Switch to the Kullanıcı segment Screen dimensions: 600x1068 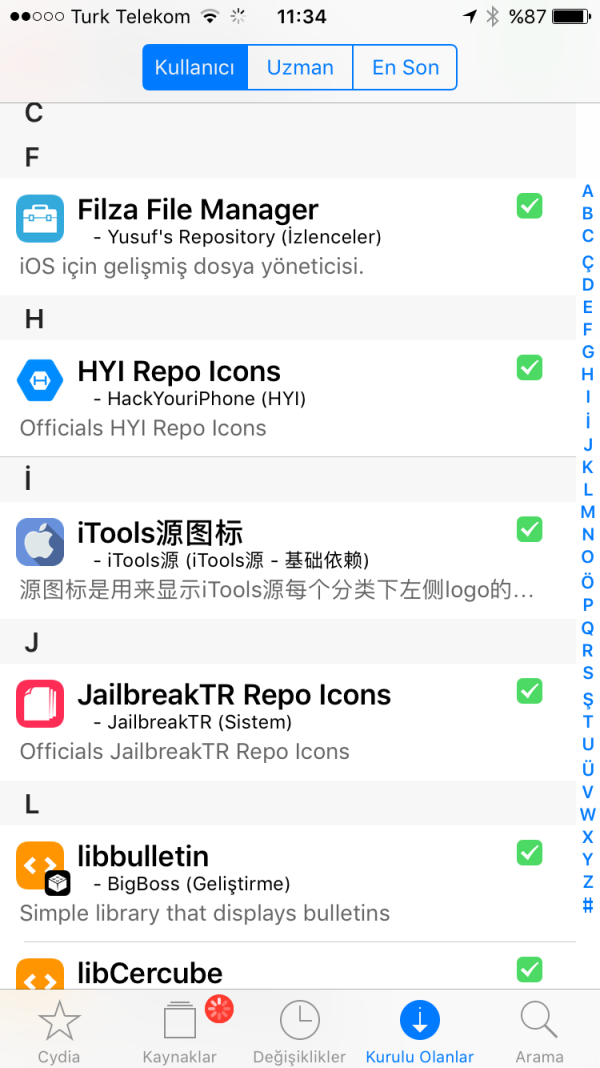coord(195,68)
